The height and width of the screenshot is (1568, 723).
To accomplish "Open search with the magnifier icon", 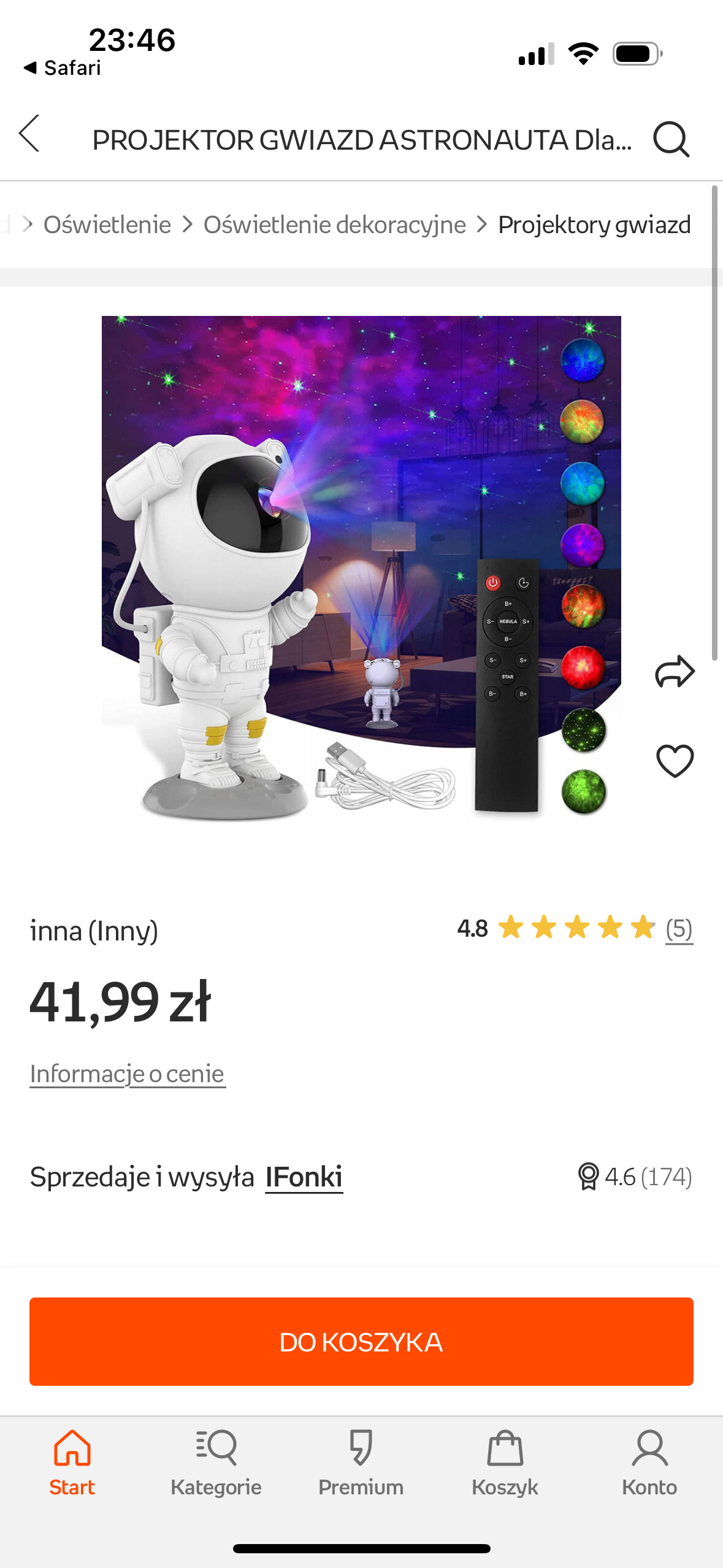I will [671, 140].
